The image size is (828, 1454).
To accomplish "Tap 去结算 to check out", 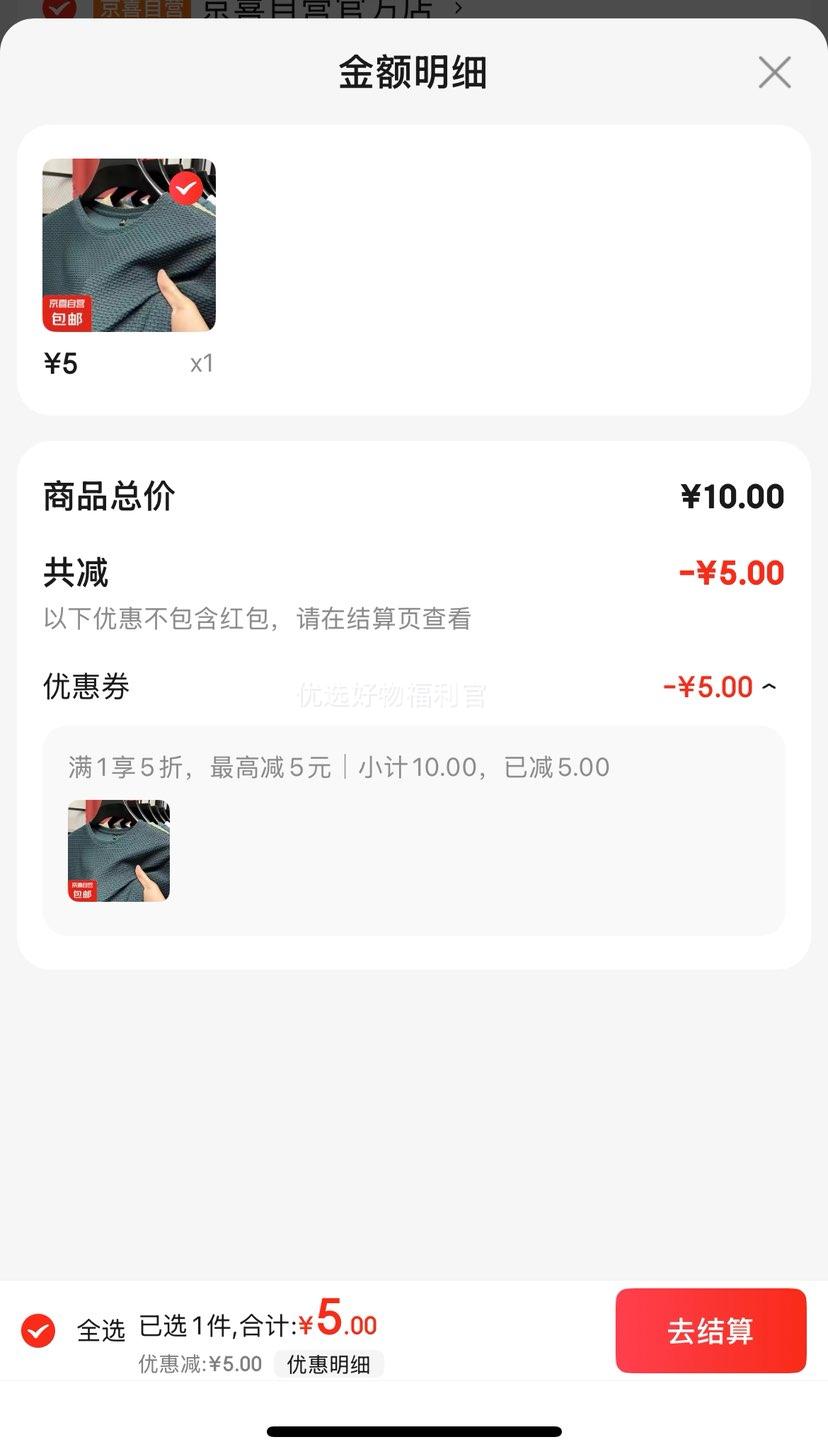I will tap(710, 1331).
